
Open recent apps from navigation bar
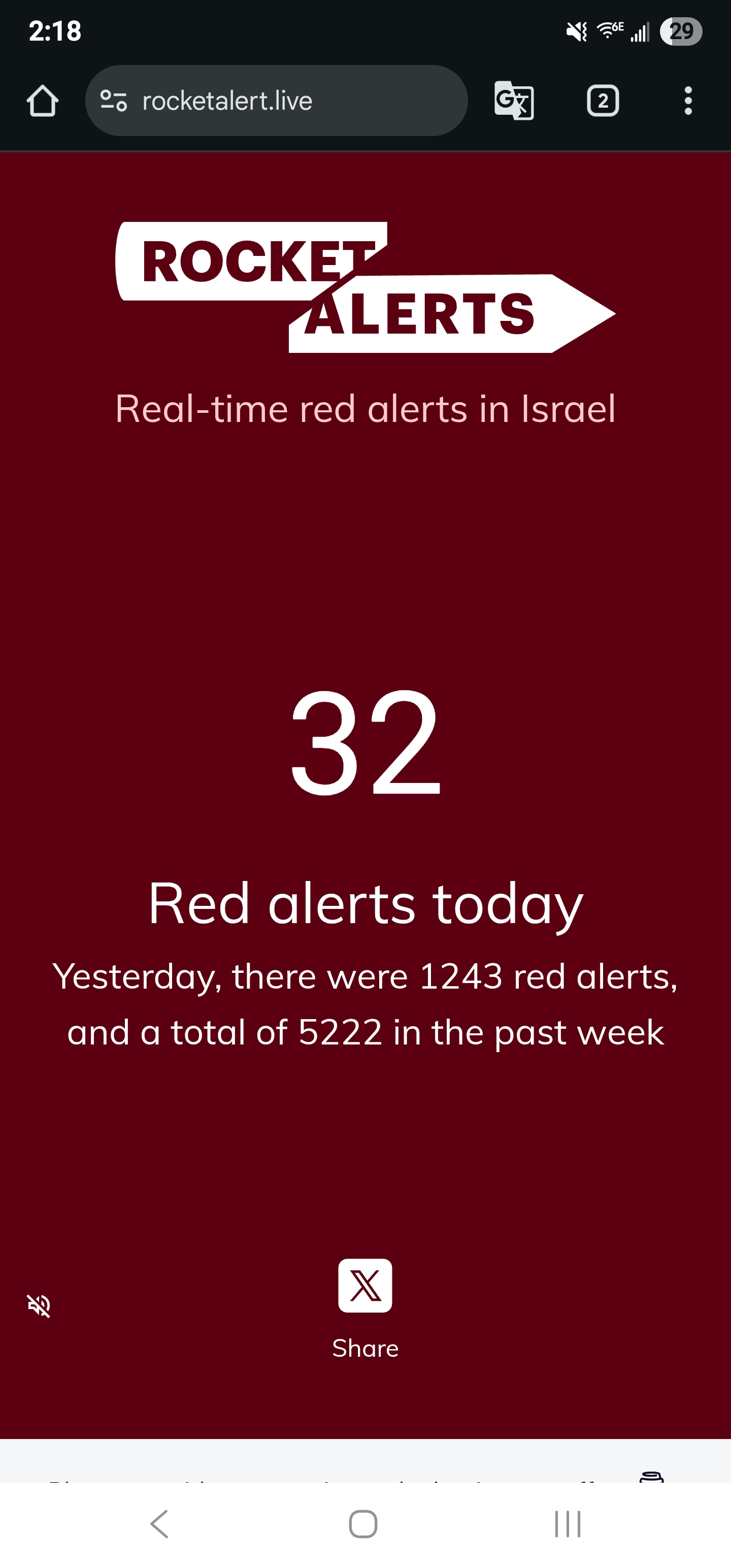click(x=567, y=1523)
